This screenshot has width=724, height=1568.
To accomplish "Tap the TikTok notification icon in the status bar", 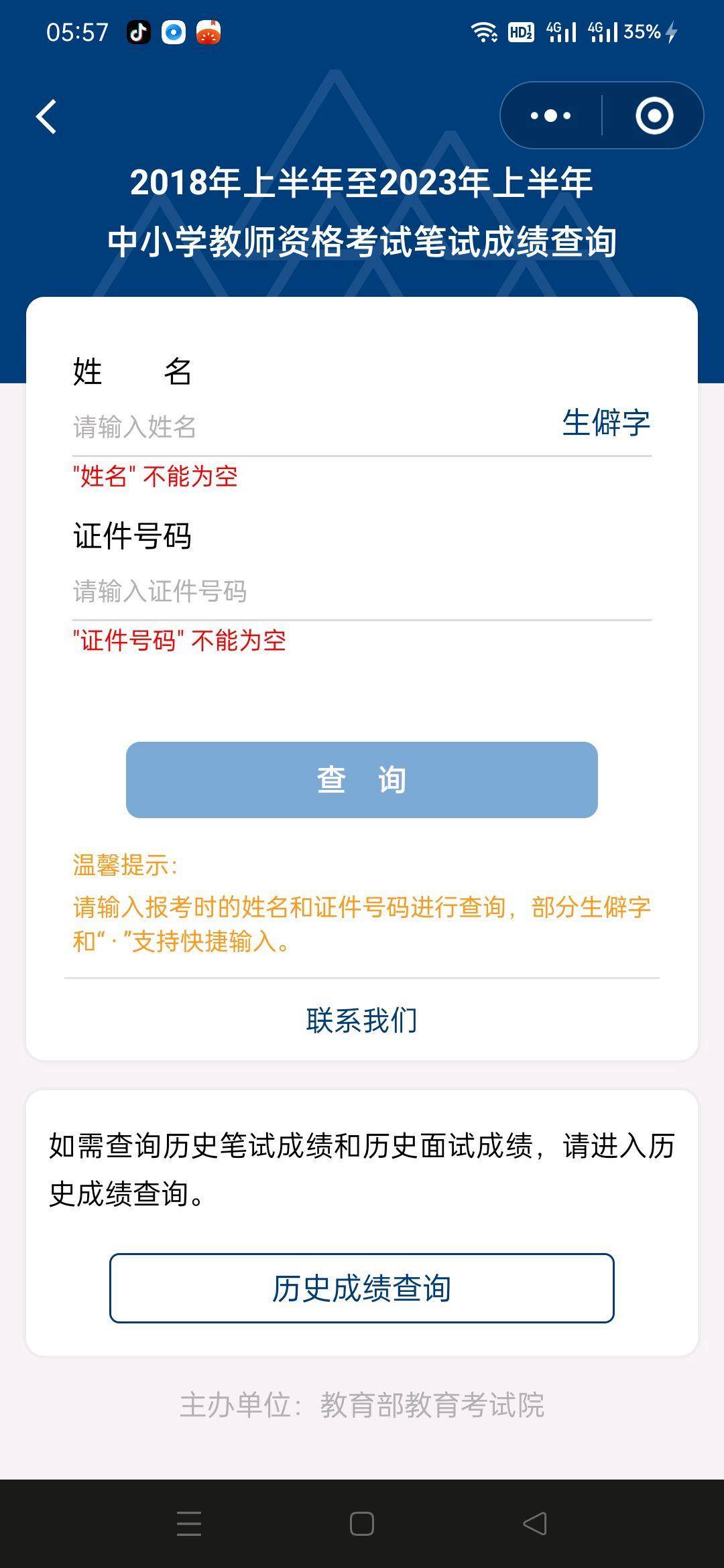I will pos(137,35).
